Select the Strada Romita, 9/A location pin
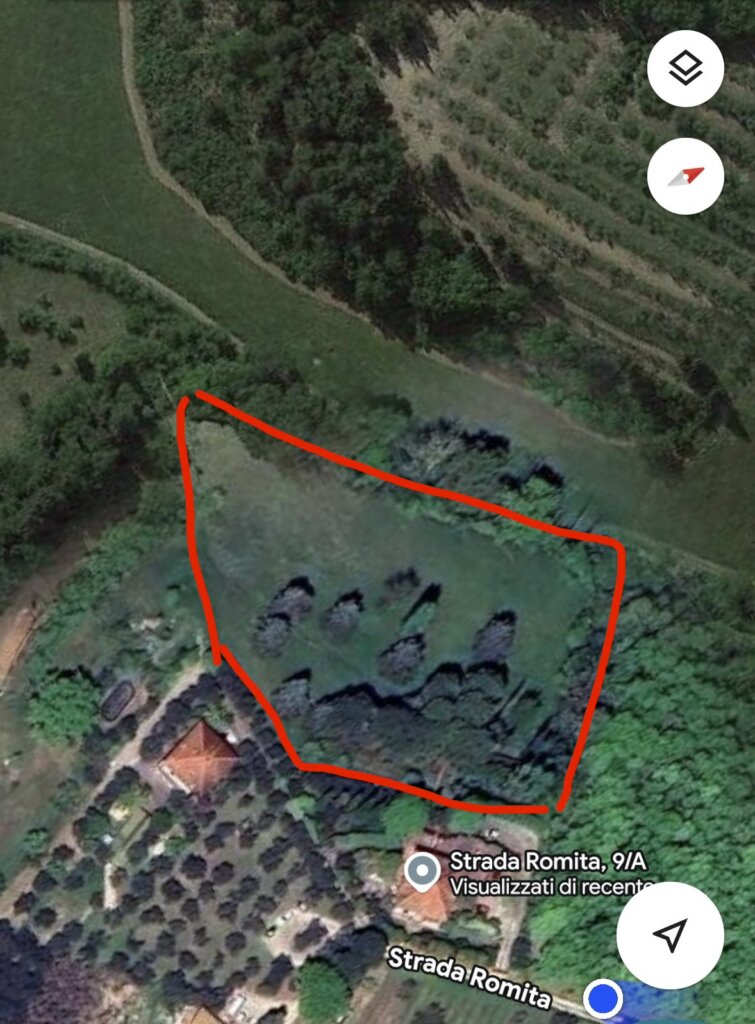The height and width of the screenshot is (1024, 755). click(423, 871)
